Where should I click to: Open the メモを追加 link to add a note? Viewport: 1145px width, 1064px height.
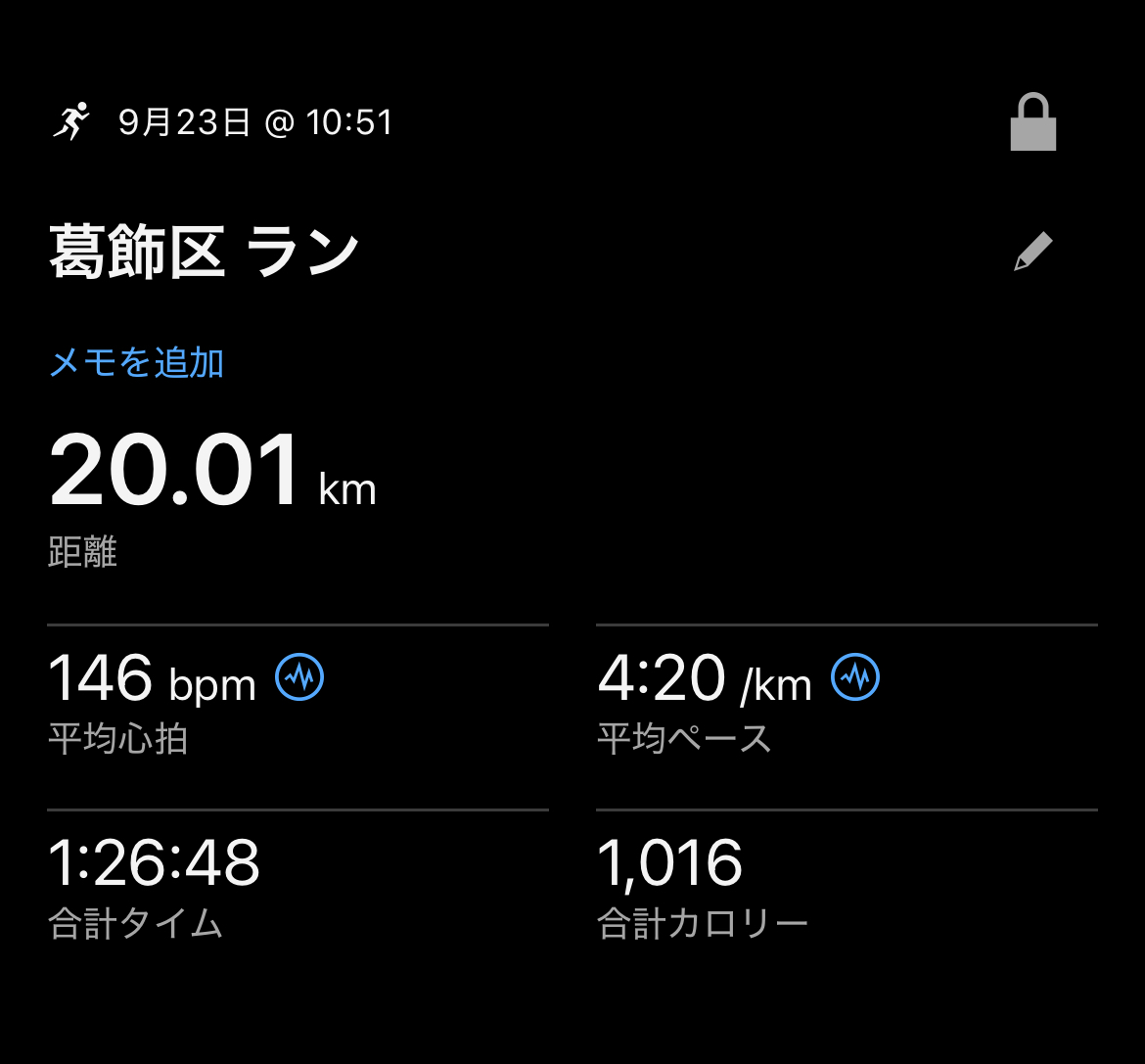137,363
